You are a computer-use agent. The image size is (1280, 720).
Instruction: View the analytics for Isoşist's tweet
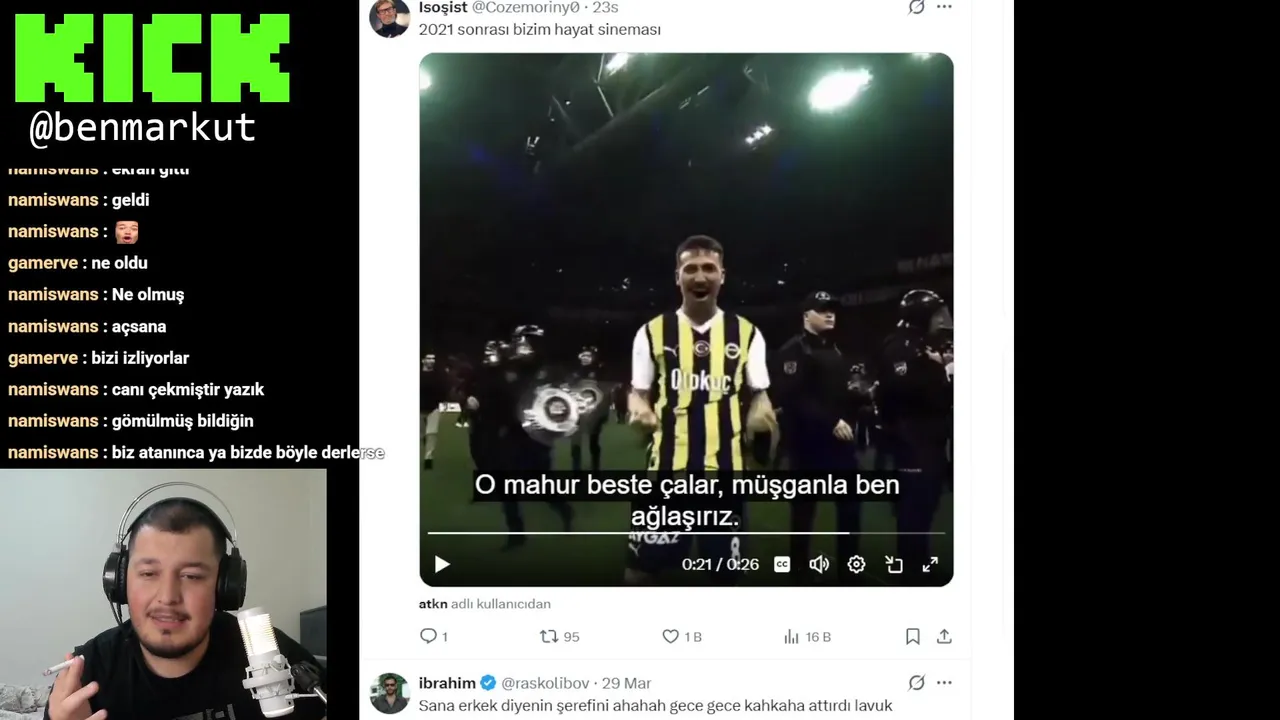click(792, 636)
